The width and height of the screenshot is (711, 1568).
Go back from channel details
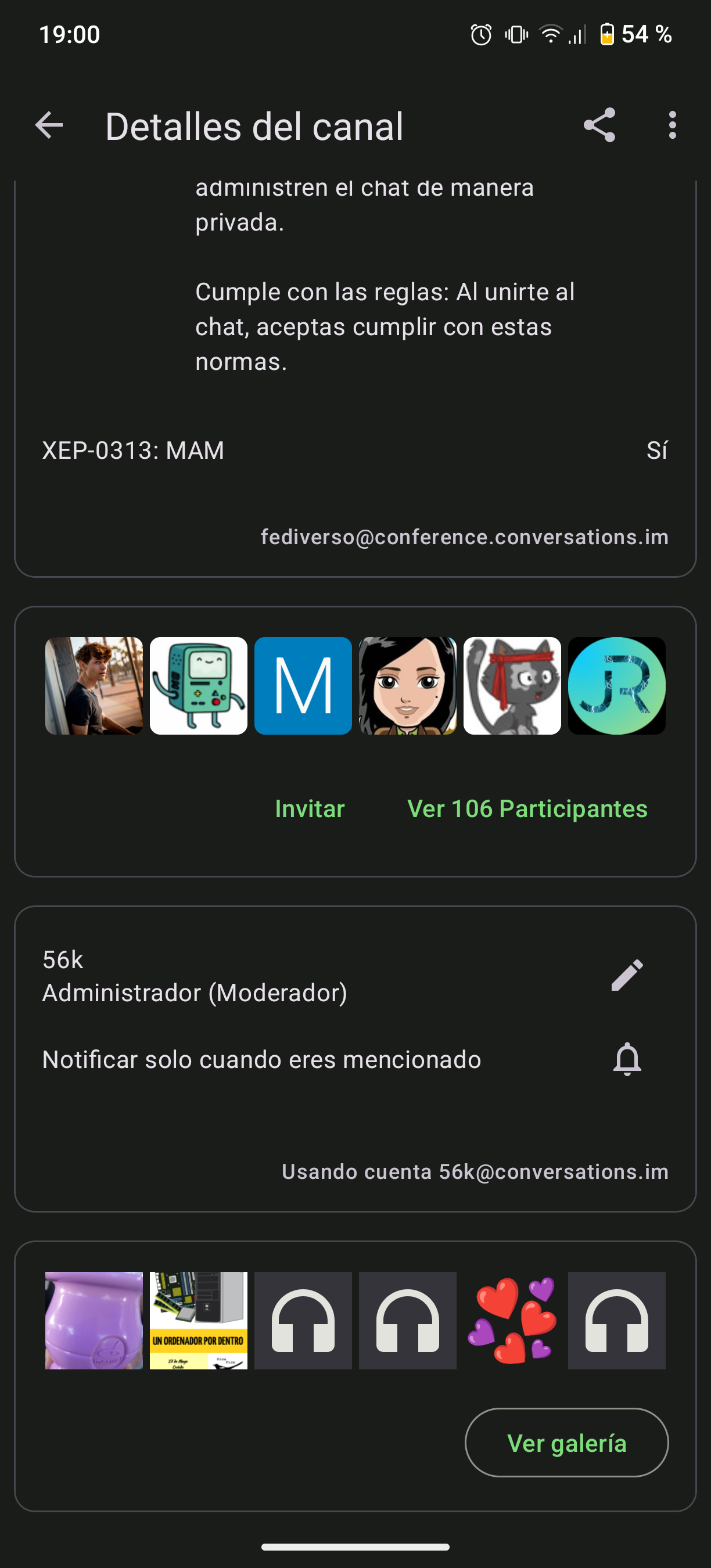point(49,126)
